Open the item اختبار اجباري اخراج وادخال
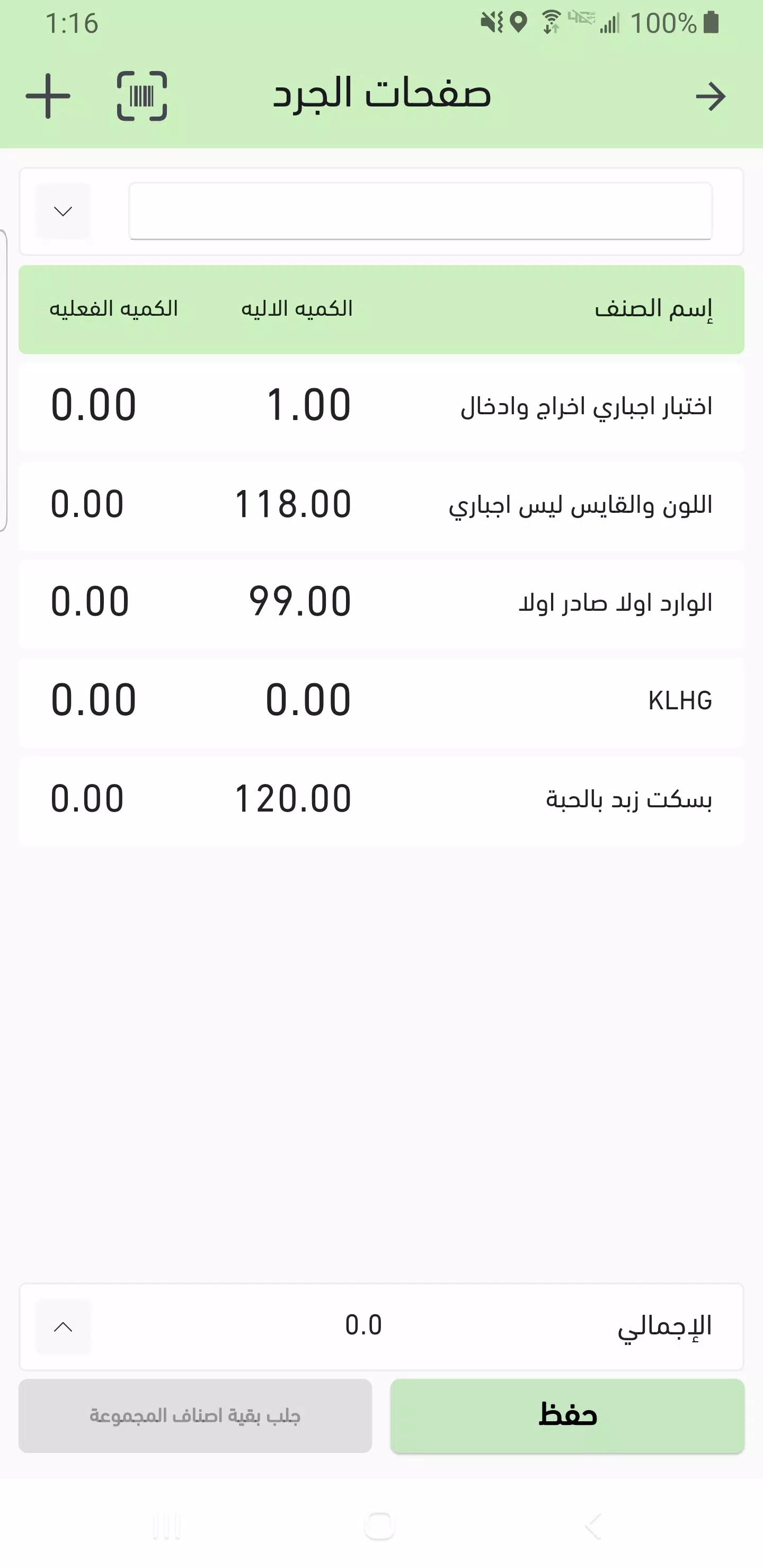The image size is (763, 1568). 381,407
